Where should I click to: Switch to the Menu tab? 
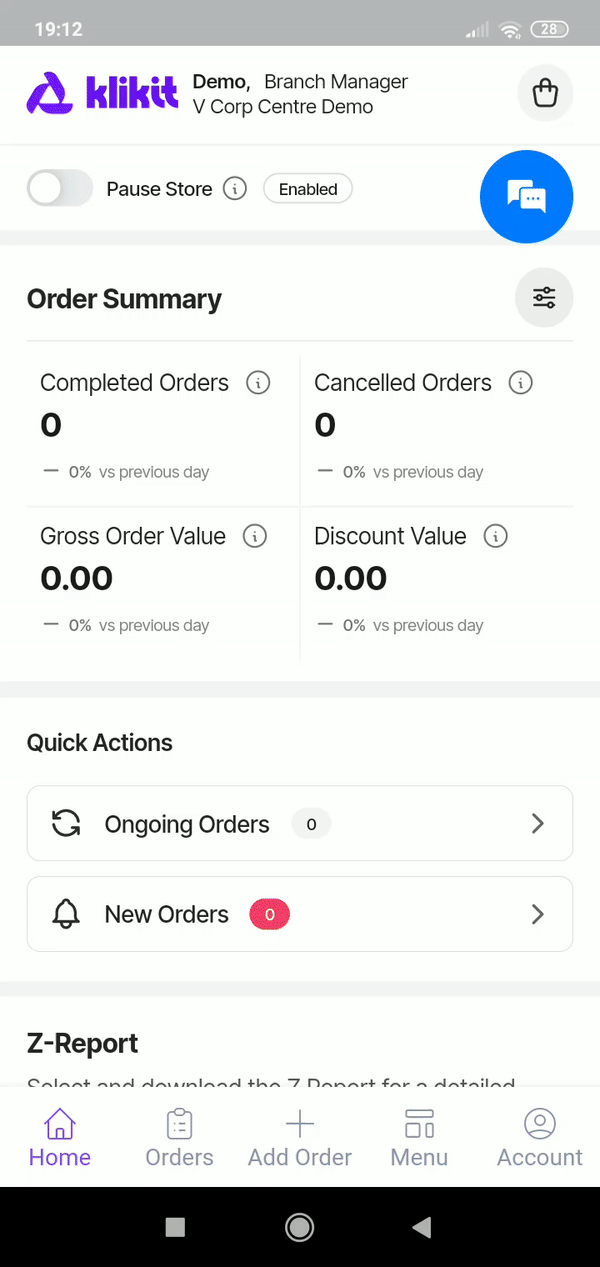(419, 1138)
